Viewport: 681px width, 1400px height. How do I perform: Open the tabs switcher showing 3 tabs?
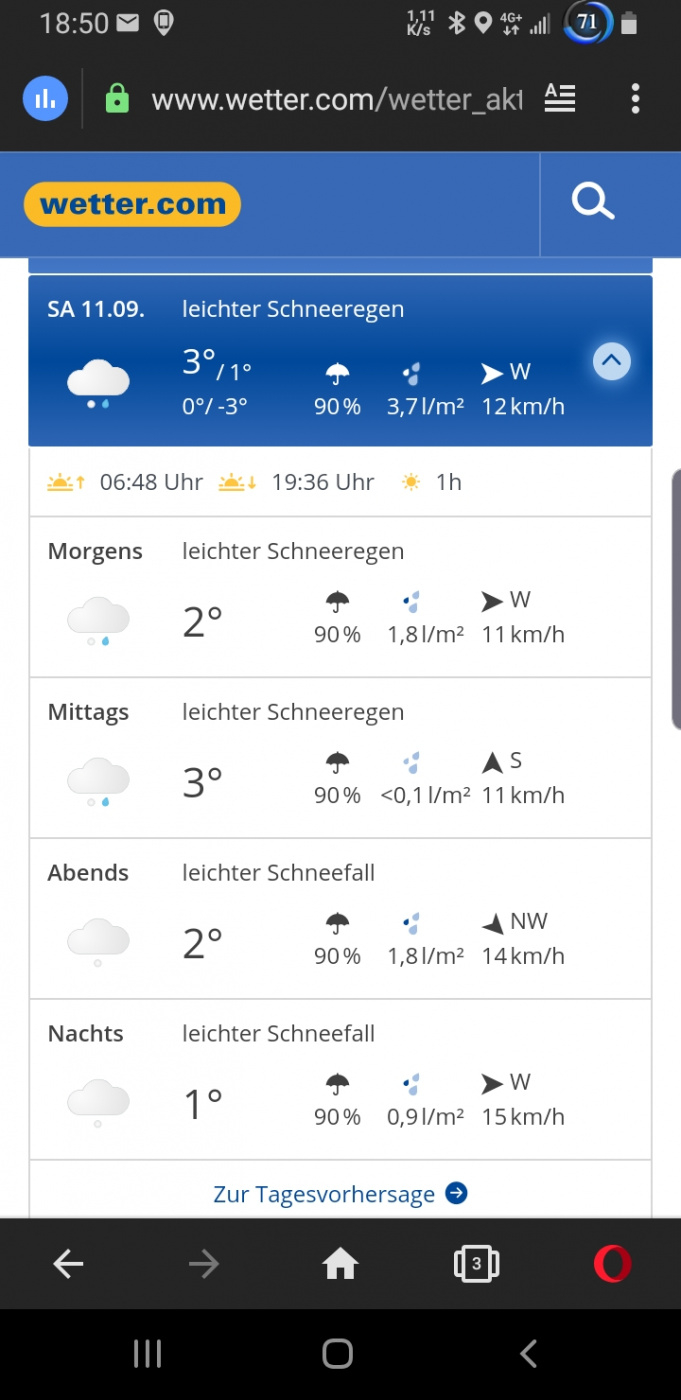[476, 1264]
